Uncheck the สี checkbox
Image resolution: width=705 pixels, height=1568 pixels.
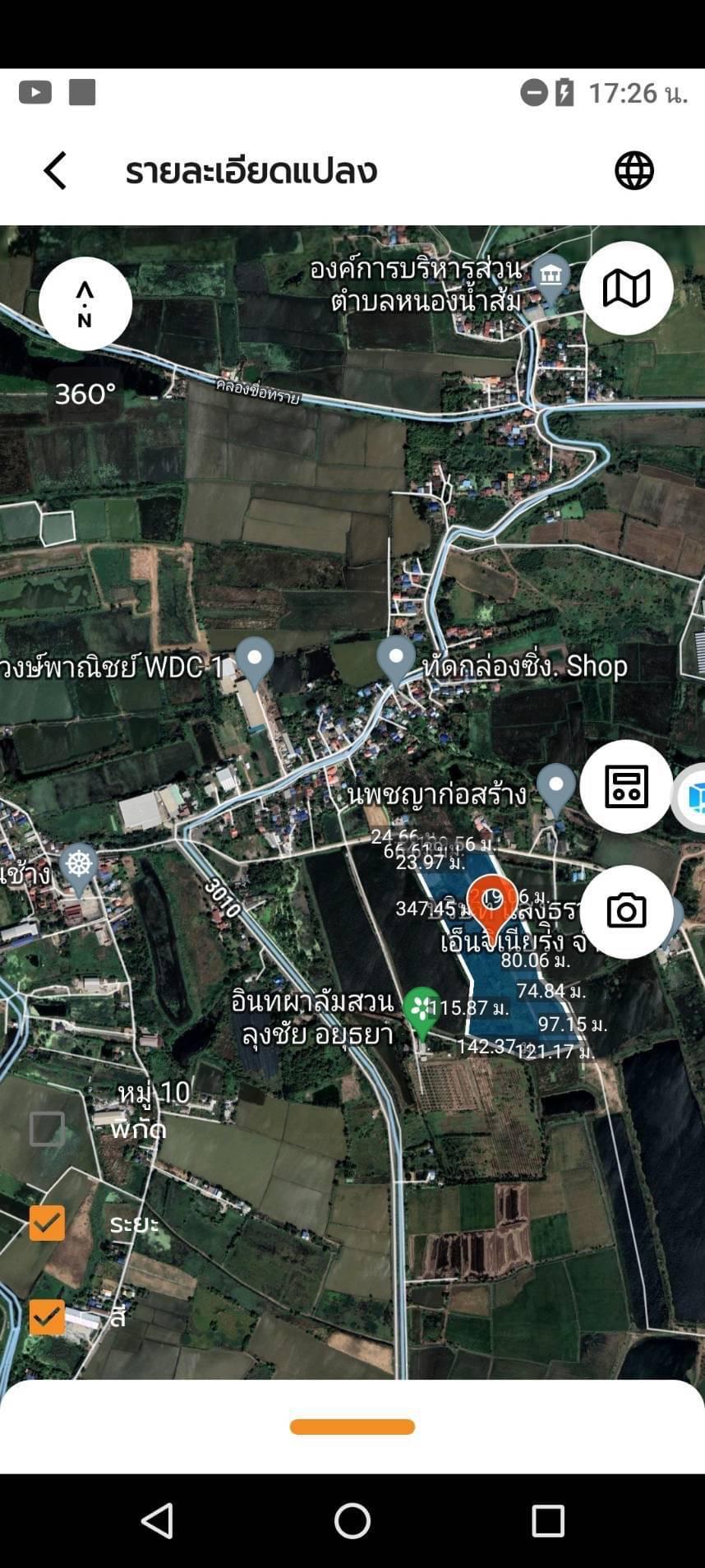47,1317
